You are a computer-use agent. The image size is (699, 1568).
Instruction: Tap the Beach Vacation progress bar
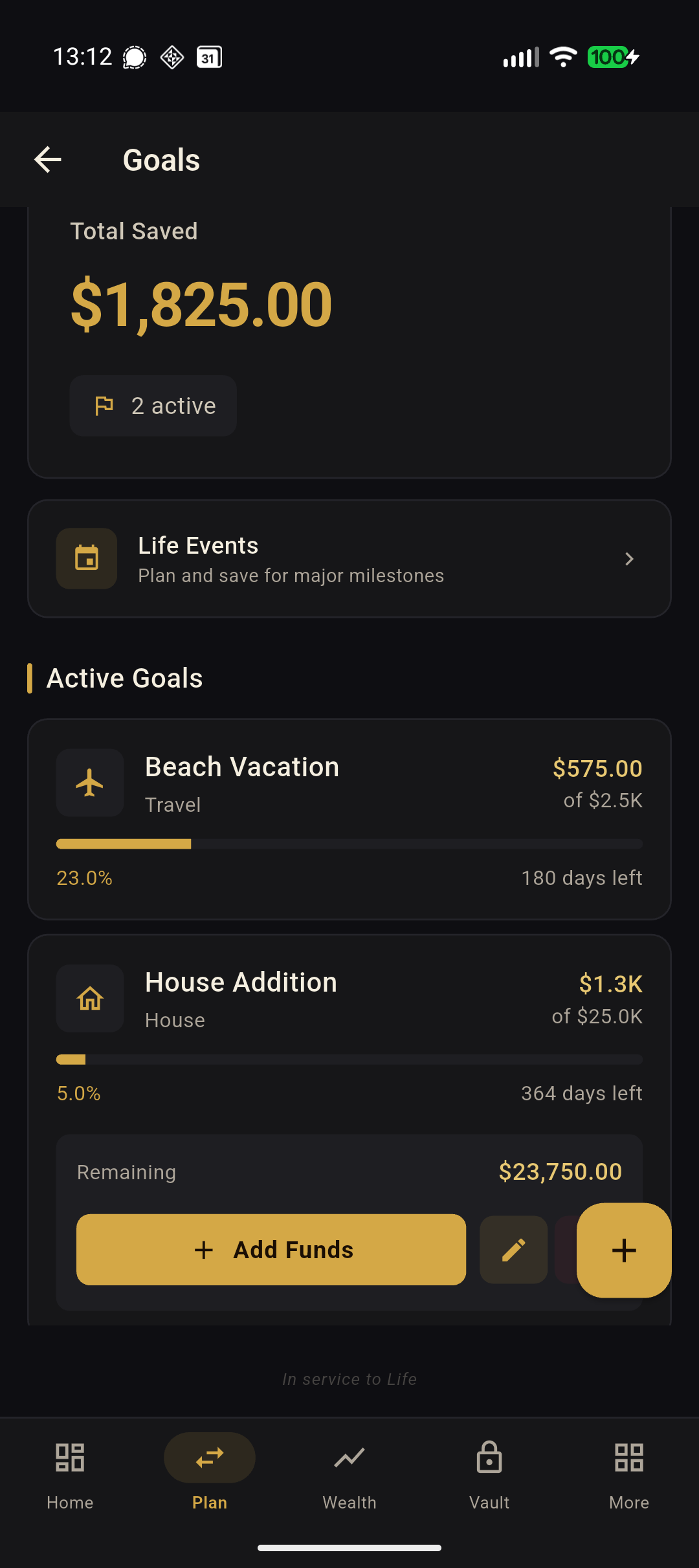pos(349,844)
